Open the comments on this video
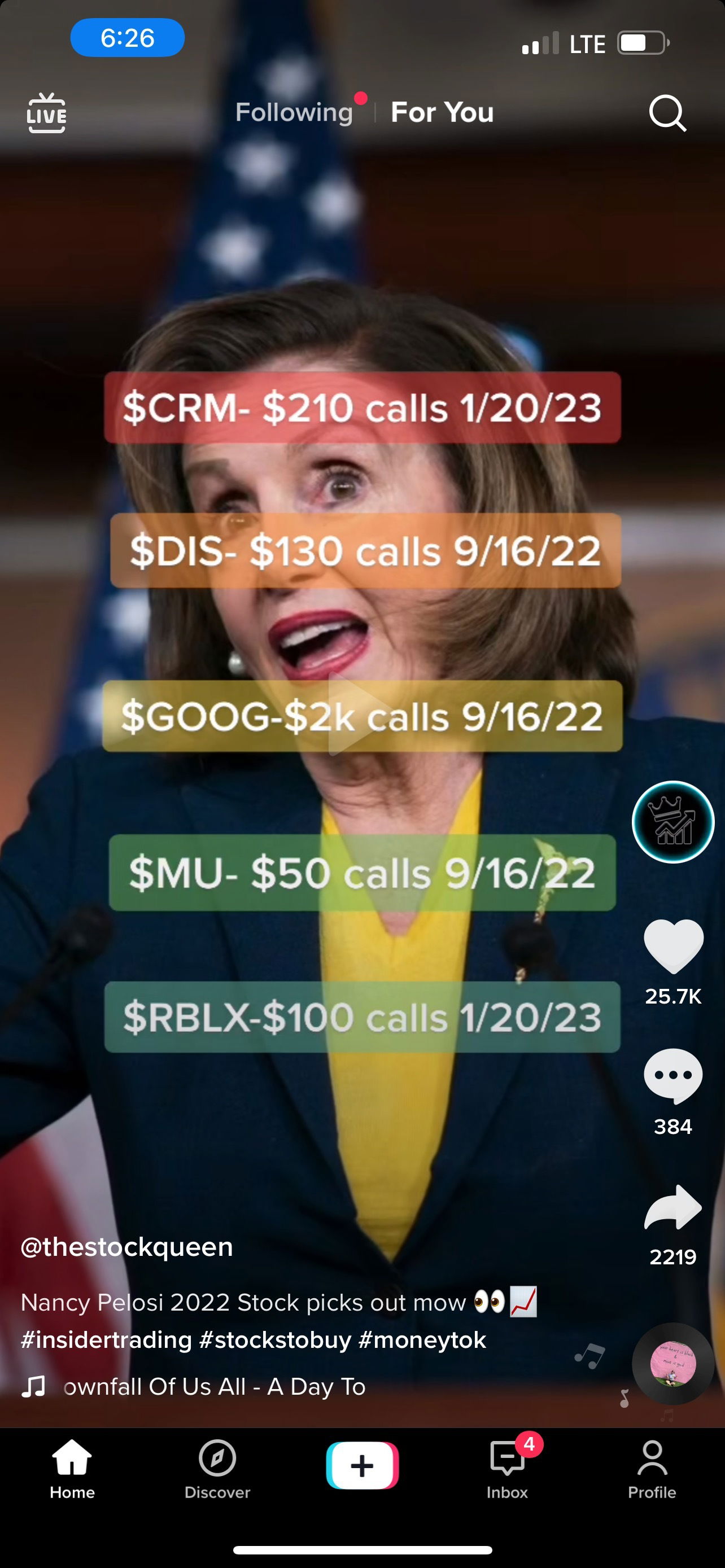 click(672, 1076)
